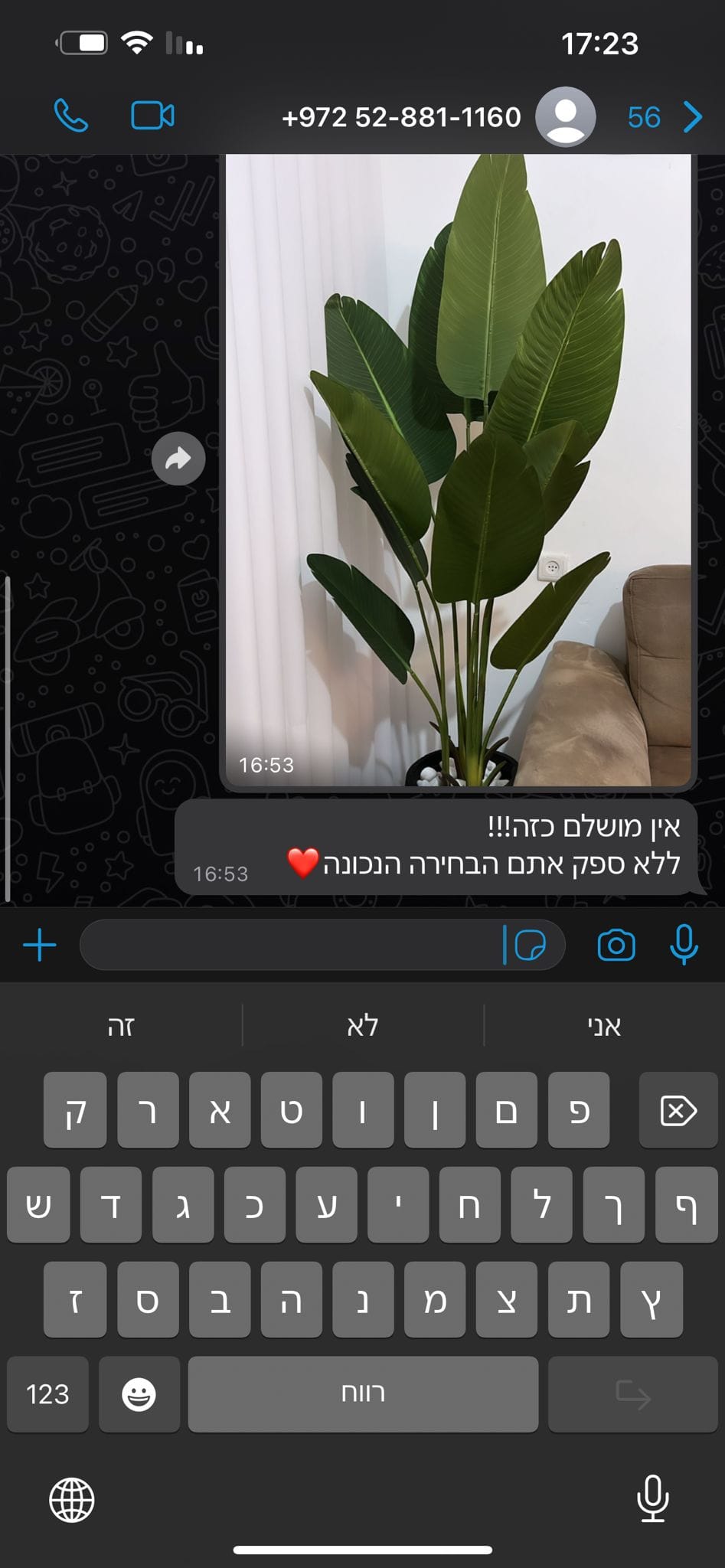Open the plant photo in full view
Viewport: 725px width, 1568px height.
(458, 469)
